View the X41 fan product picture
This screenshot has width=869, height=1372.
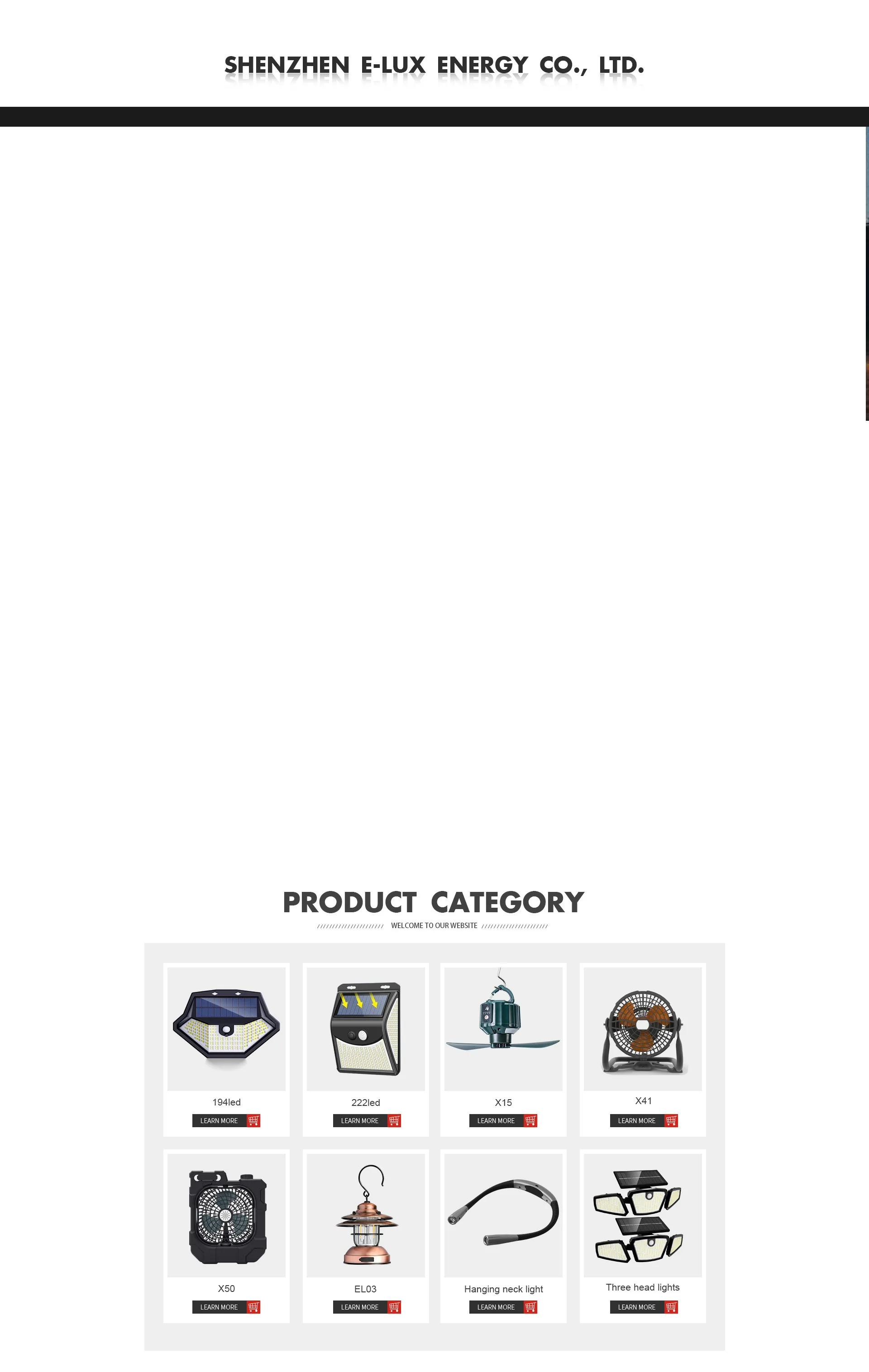coord(643,1029)
